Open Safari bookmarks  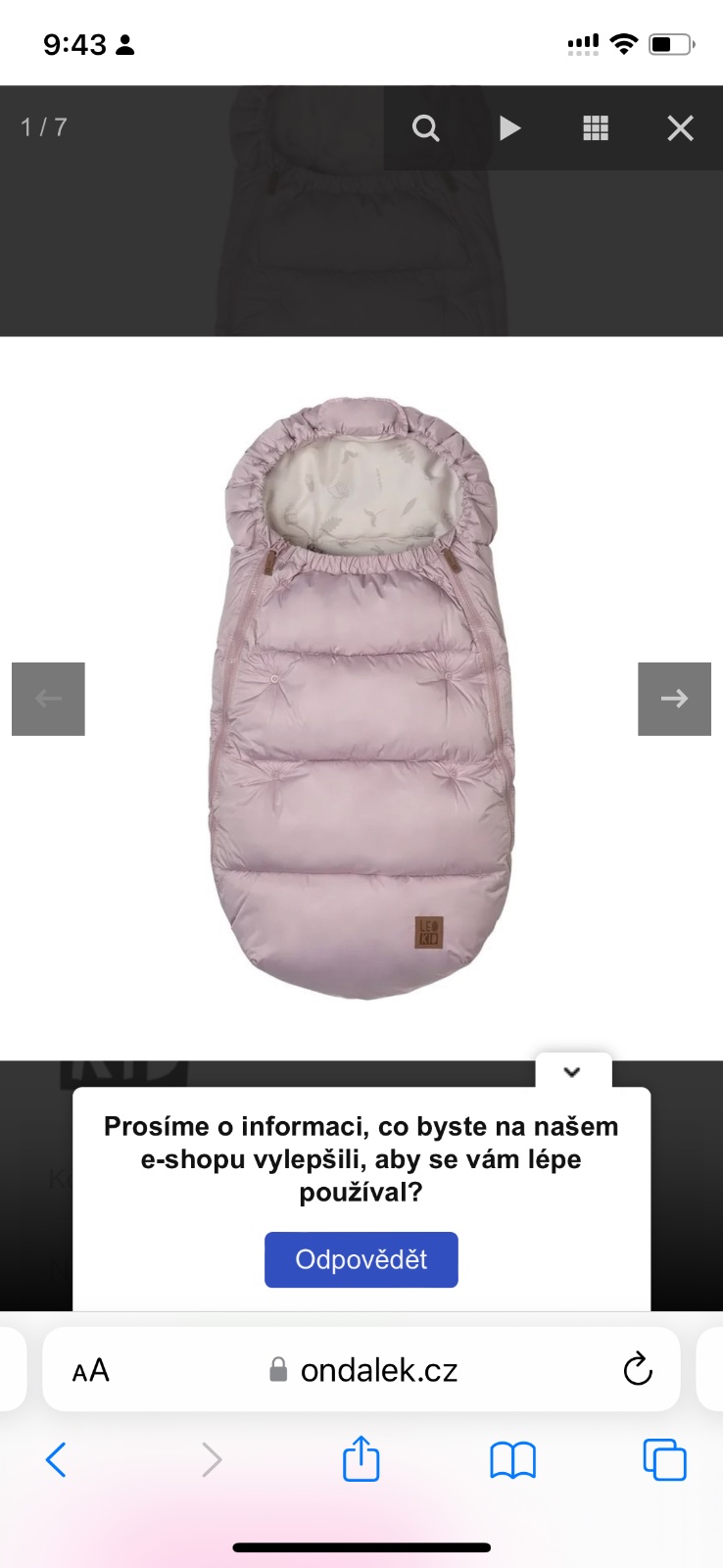512,1460
